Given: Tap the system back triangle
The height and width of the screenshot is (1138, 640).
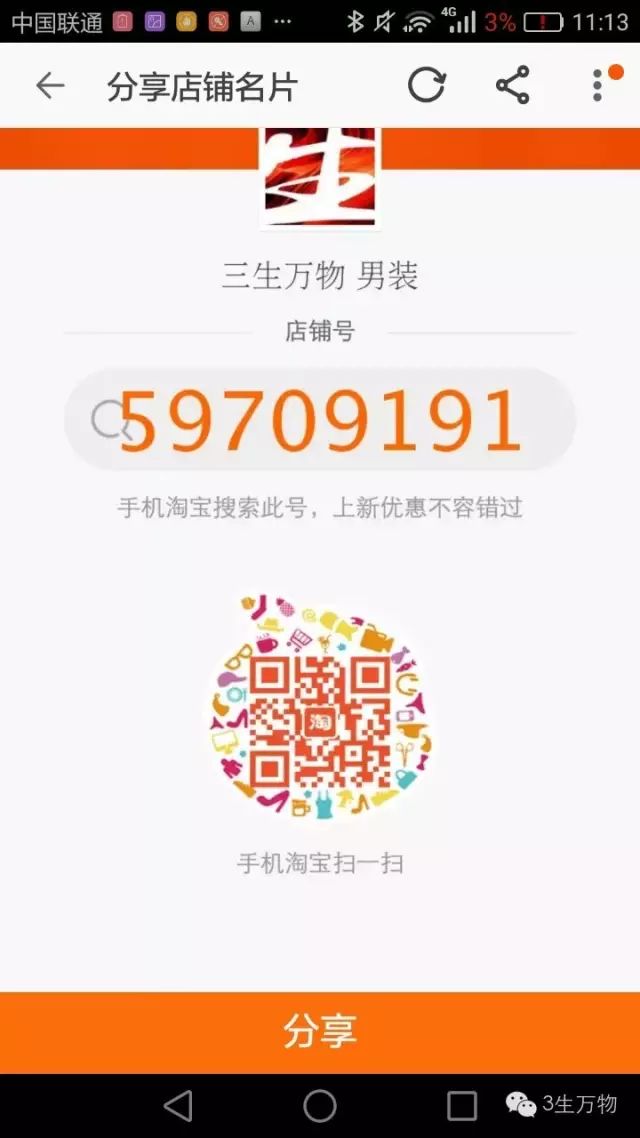Looking at the screenshot, I should point(178,1105).
